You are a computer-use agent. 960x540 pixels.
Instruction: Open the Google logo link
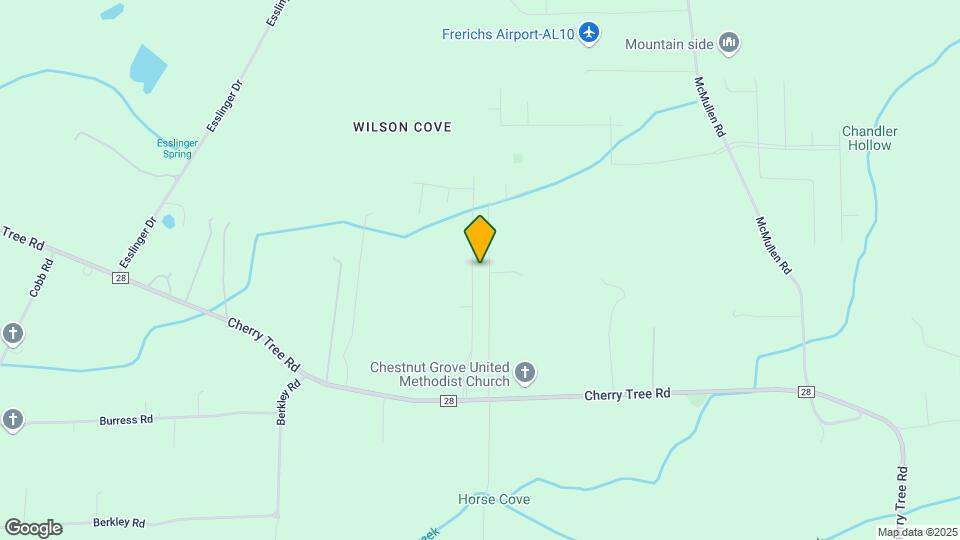33,528
